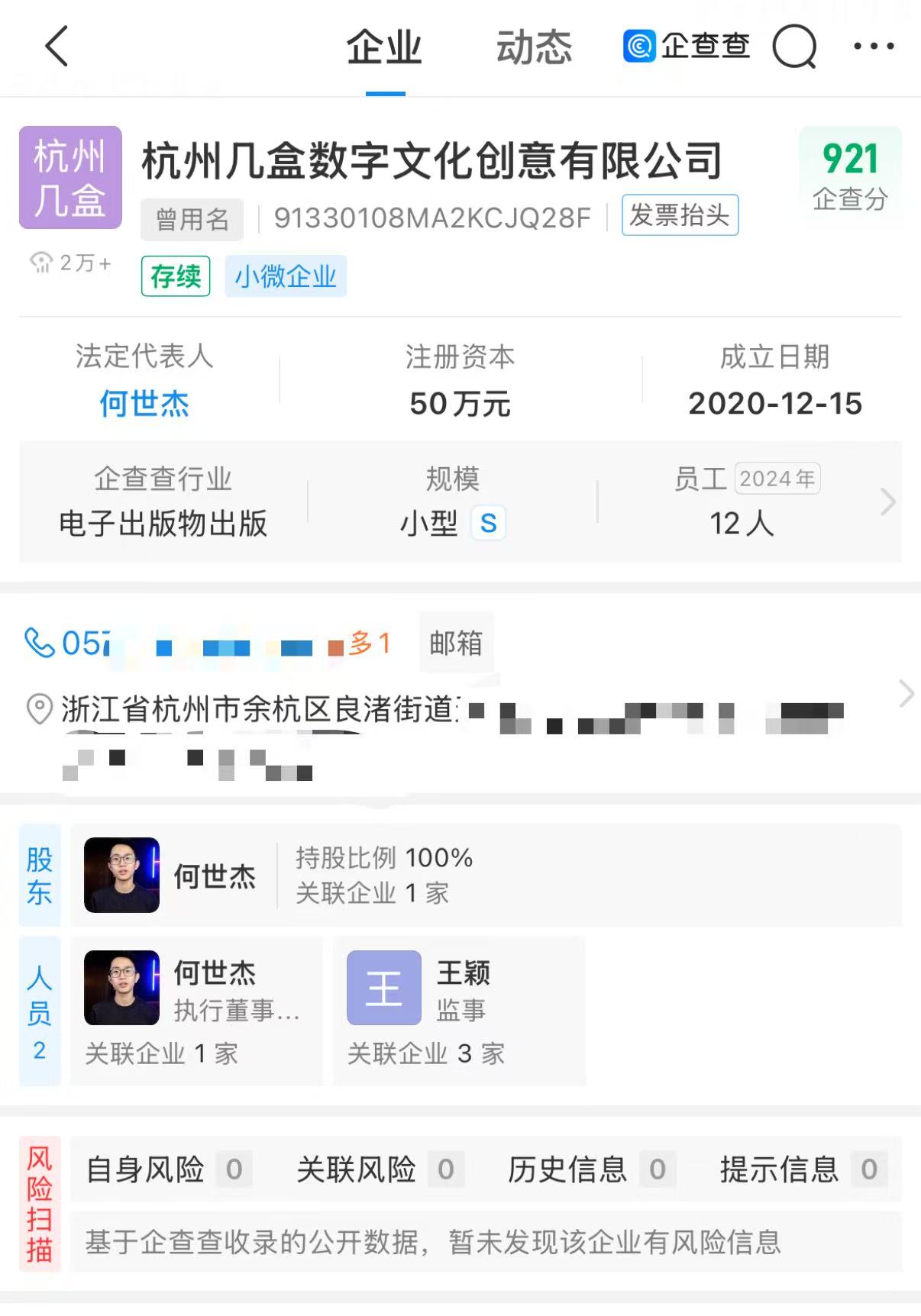Open the company address row
The image size is (921, 1316).
[x=458, y=710]
